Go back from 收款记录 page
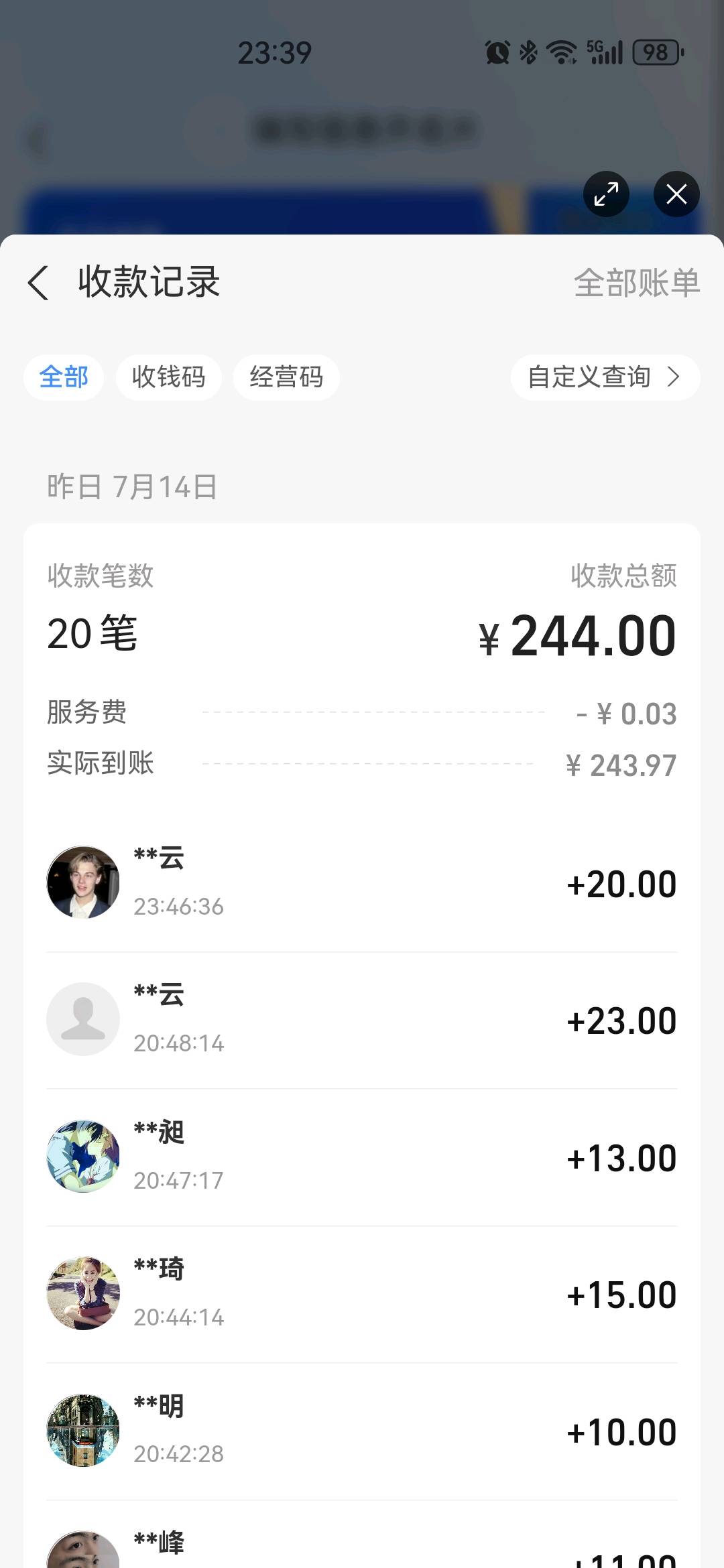 (x=38, y=282)
